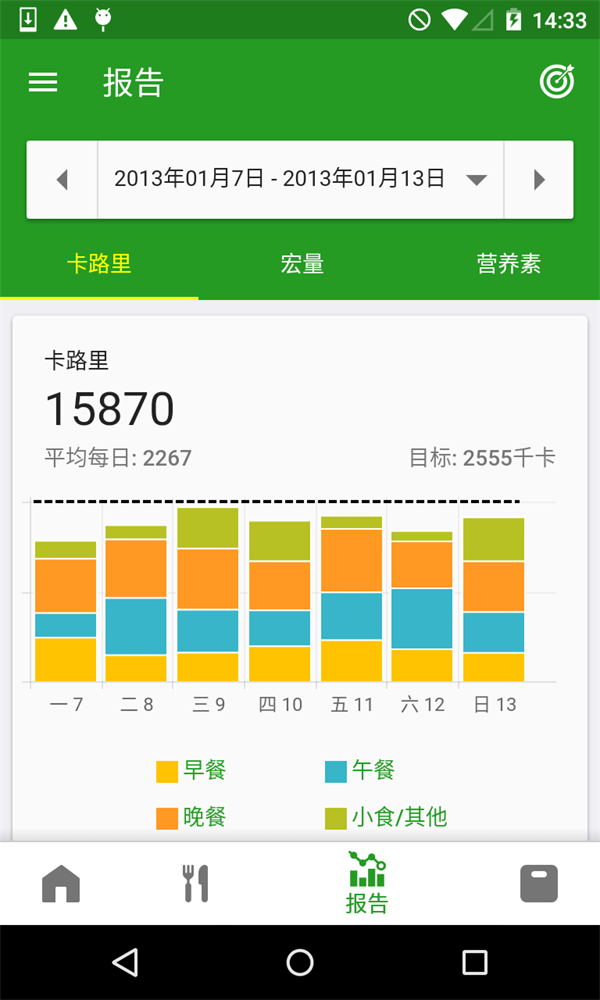The width and height of the screenshot is (600, 1000).
Task: Open the hamburger navigation drawer
Action: click(x=43, y=82)
